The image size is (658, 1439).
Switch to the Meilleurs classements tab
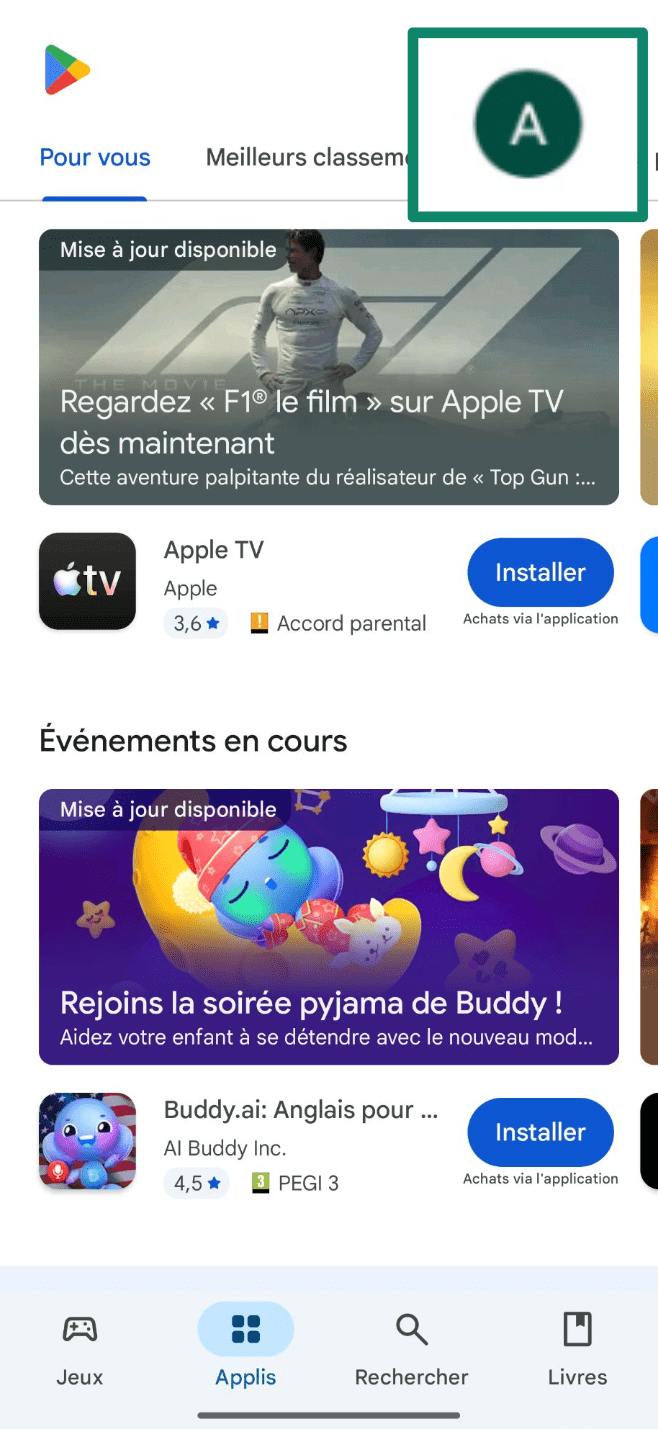(305, 158)
